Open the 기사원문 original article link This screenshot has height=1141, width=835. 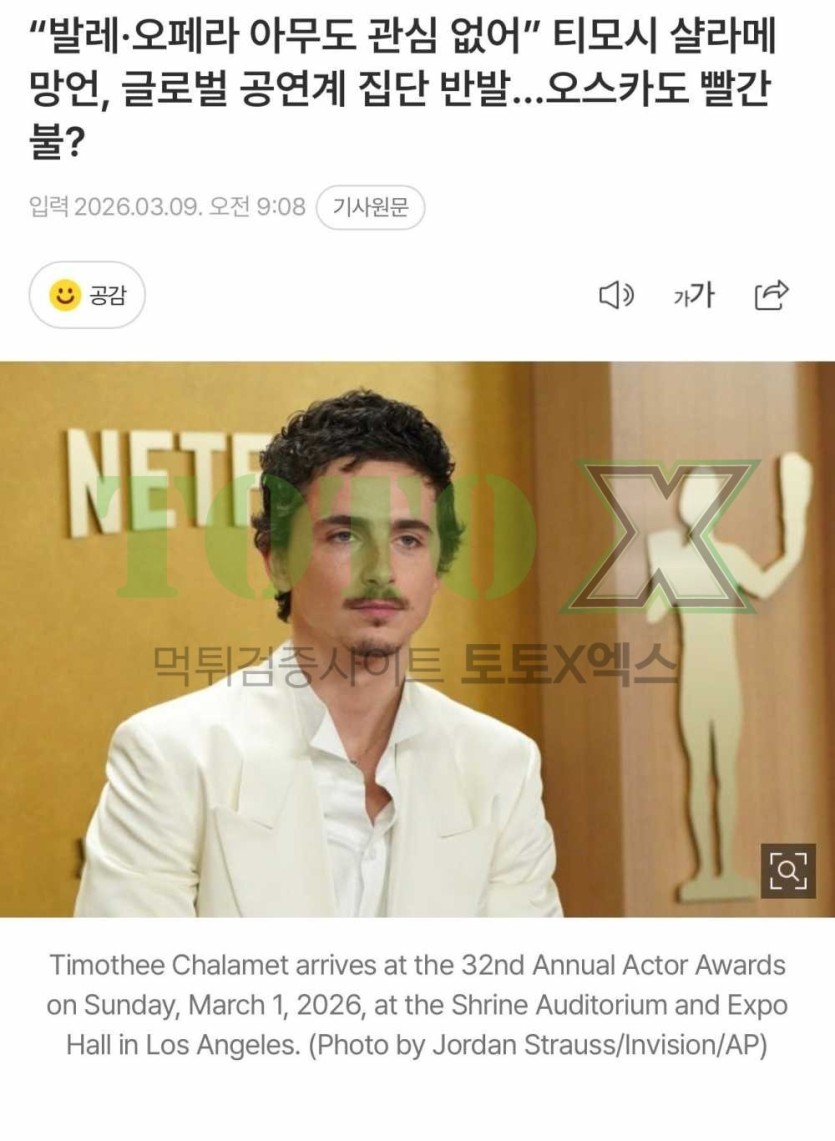pyautogui.click(x=371, y=207)
